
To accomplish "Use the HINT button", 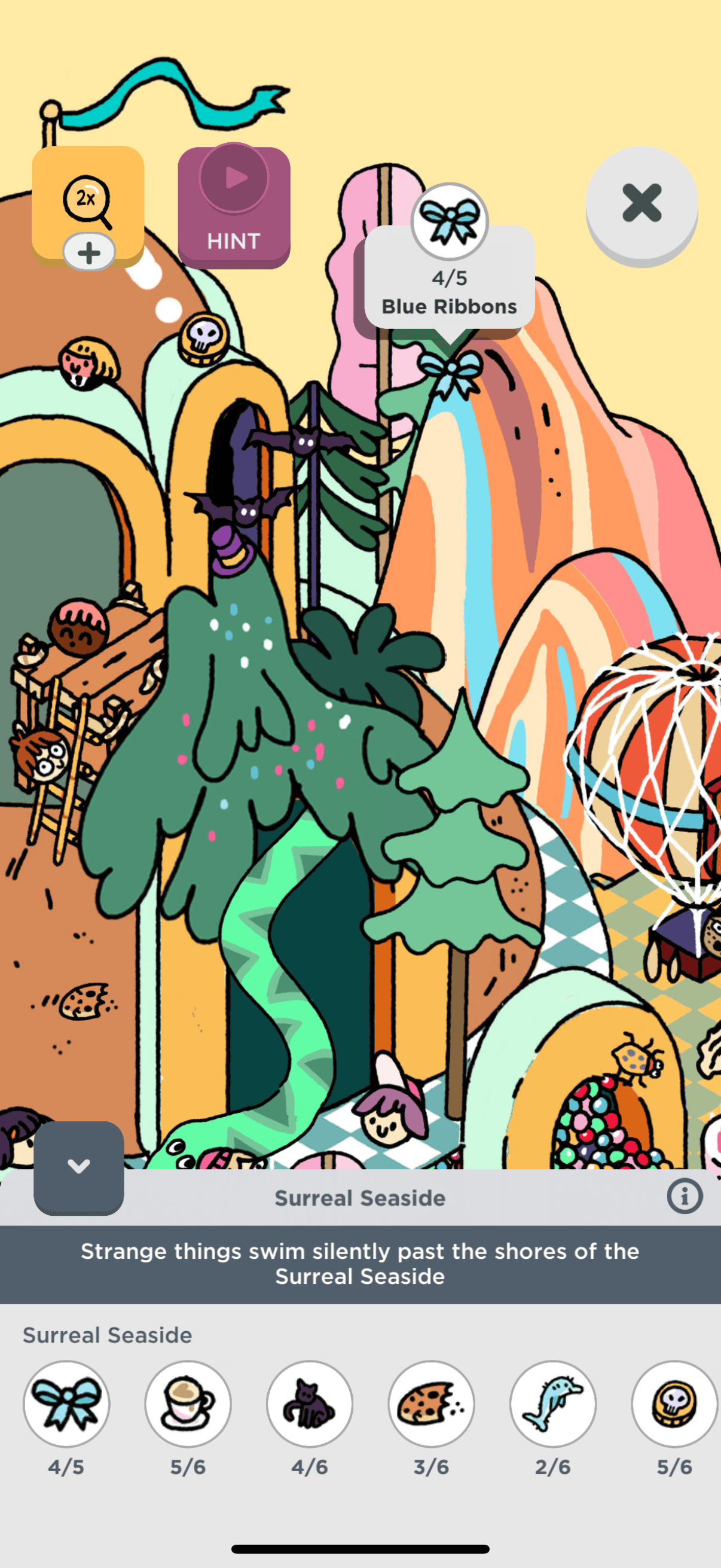I will click(234, 207).
